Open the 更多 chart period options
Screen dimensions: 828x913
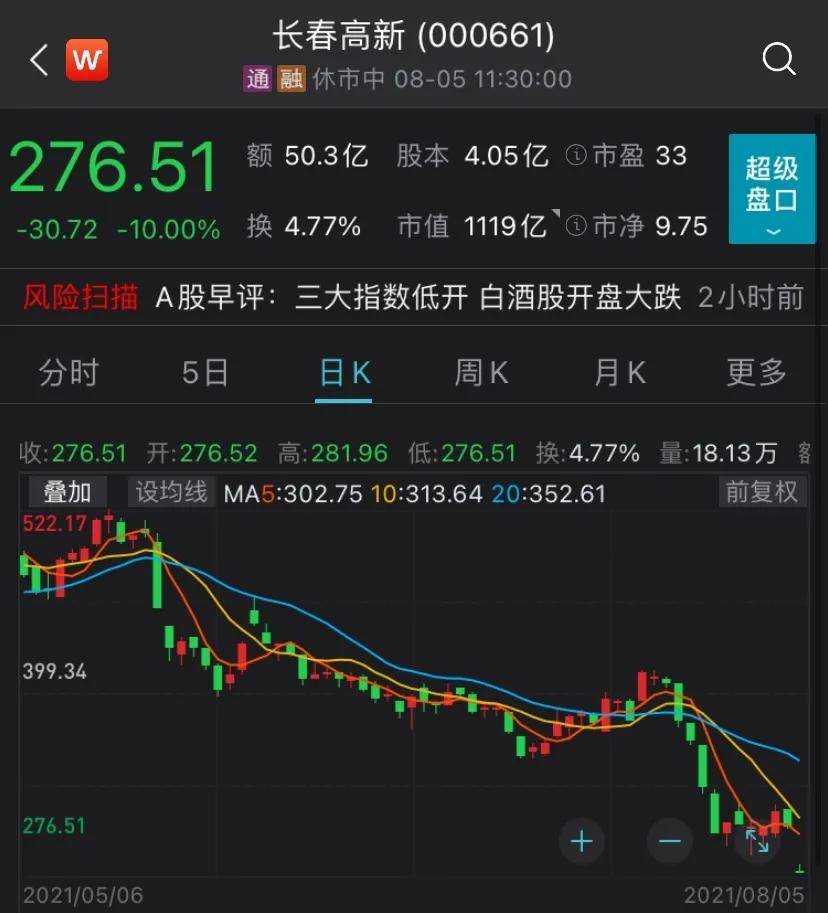(x=757, y=373)
